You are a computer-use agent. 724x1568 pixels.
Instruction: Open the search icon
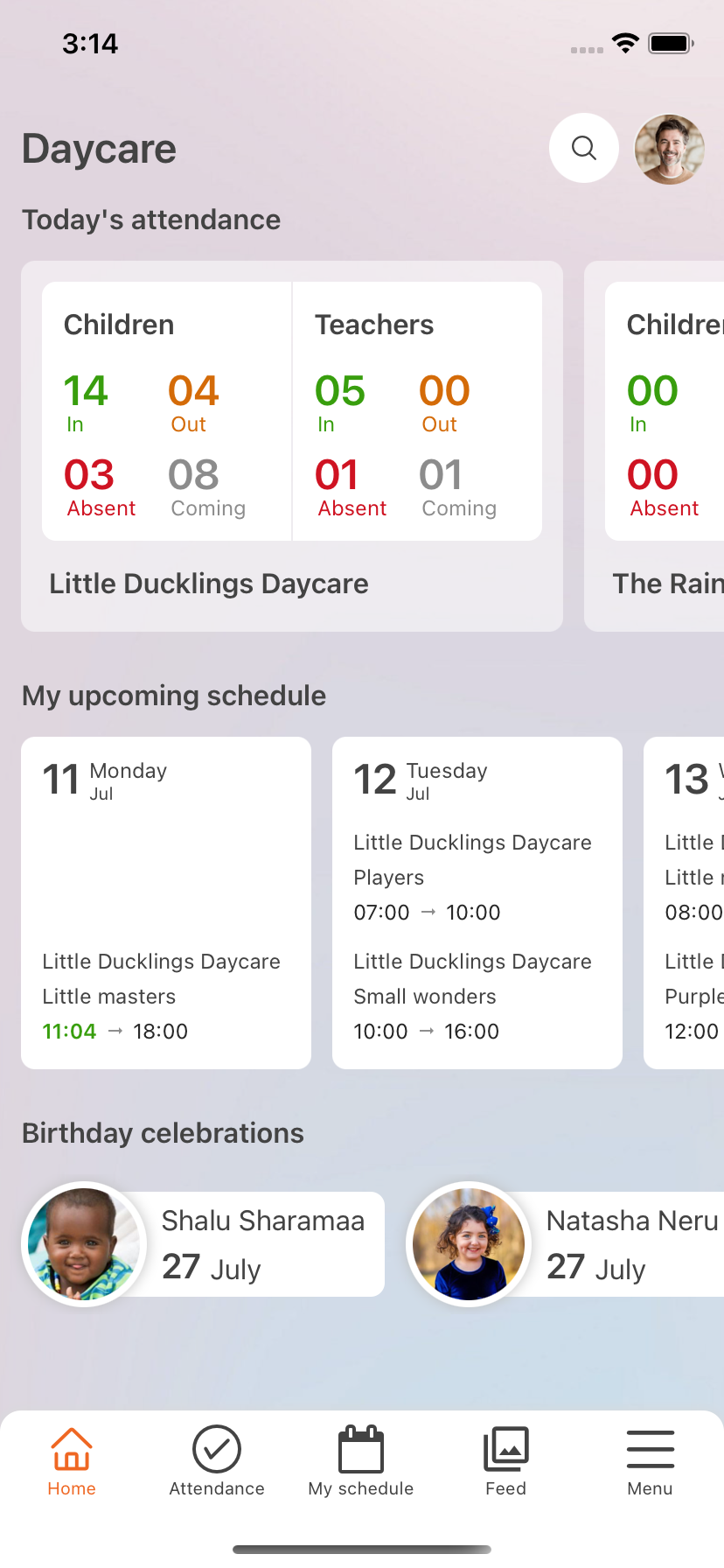point(584,148)
